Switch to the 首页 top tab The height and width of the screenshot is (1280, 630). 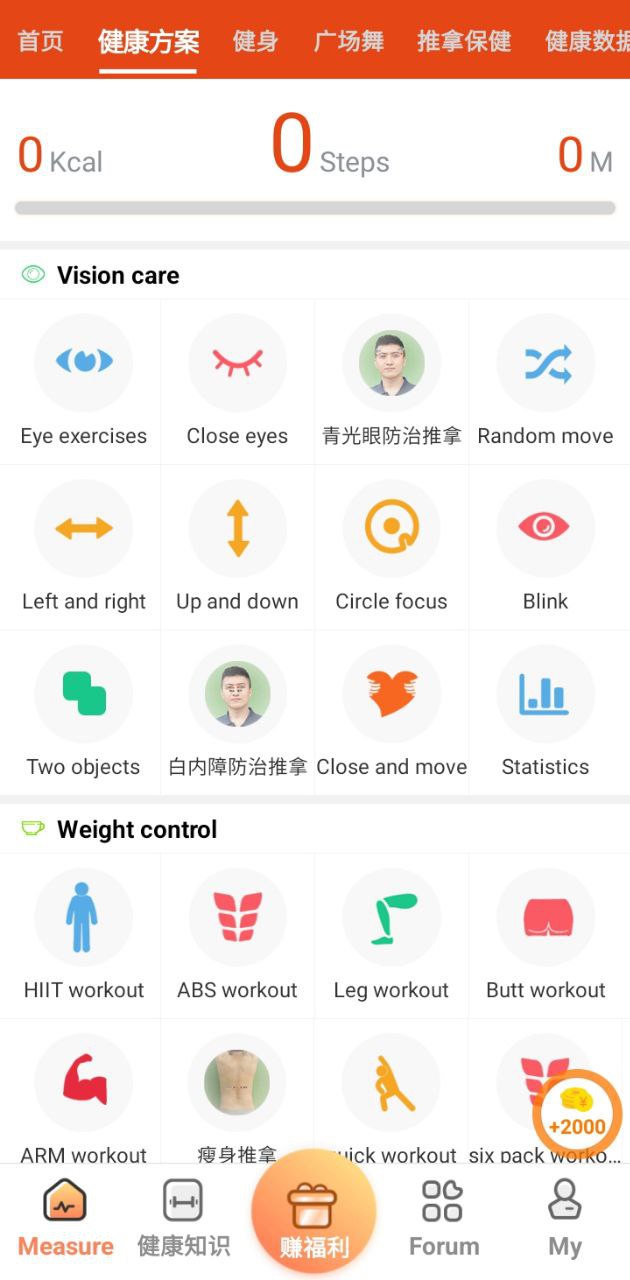(x=41, y=41)
